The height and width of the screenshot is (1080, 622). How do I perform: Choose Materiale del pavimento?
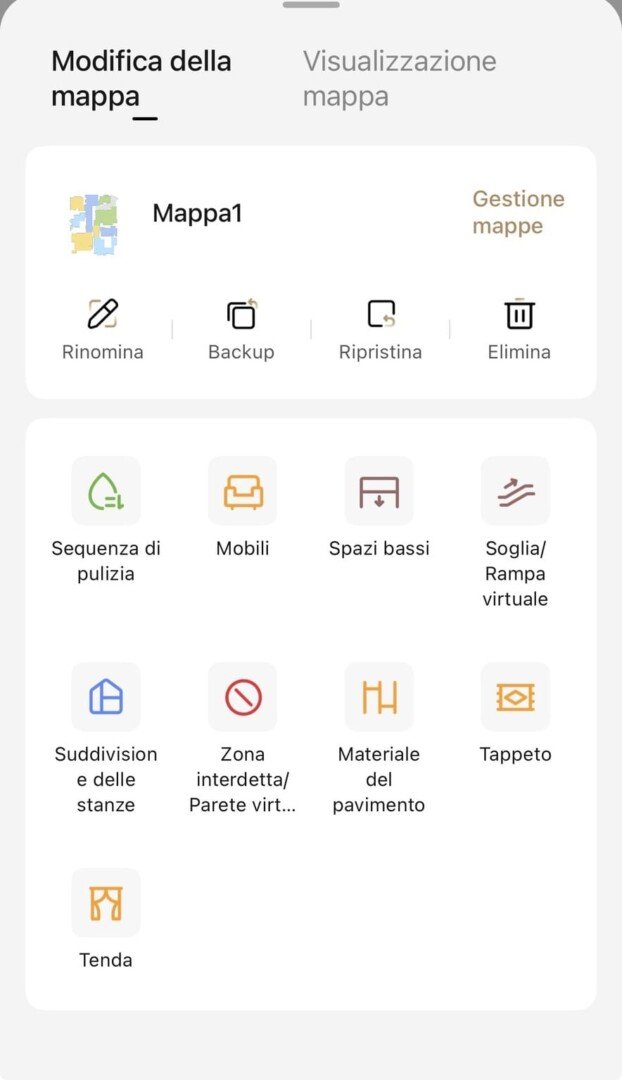(379, 697)
